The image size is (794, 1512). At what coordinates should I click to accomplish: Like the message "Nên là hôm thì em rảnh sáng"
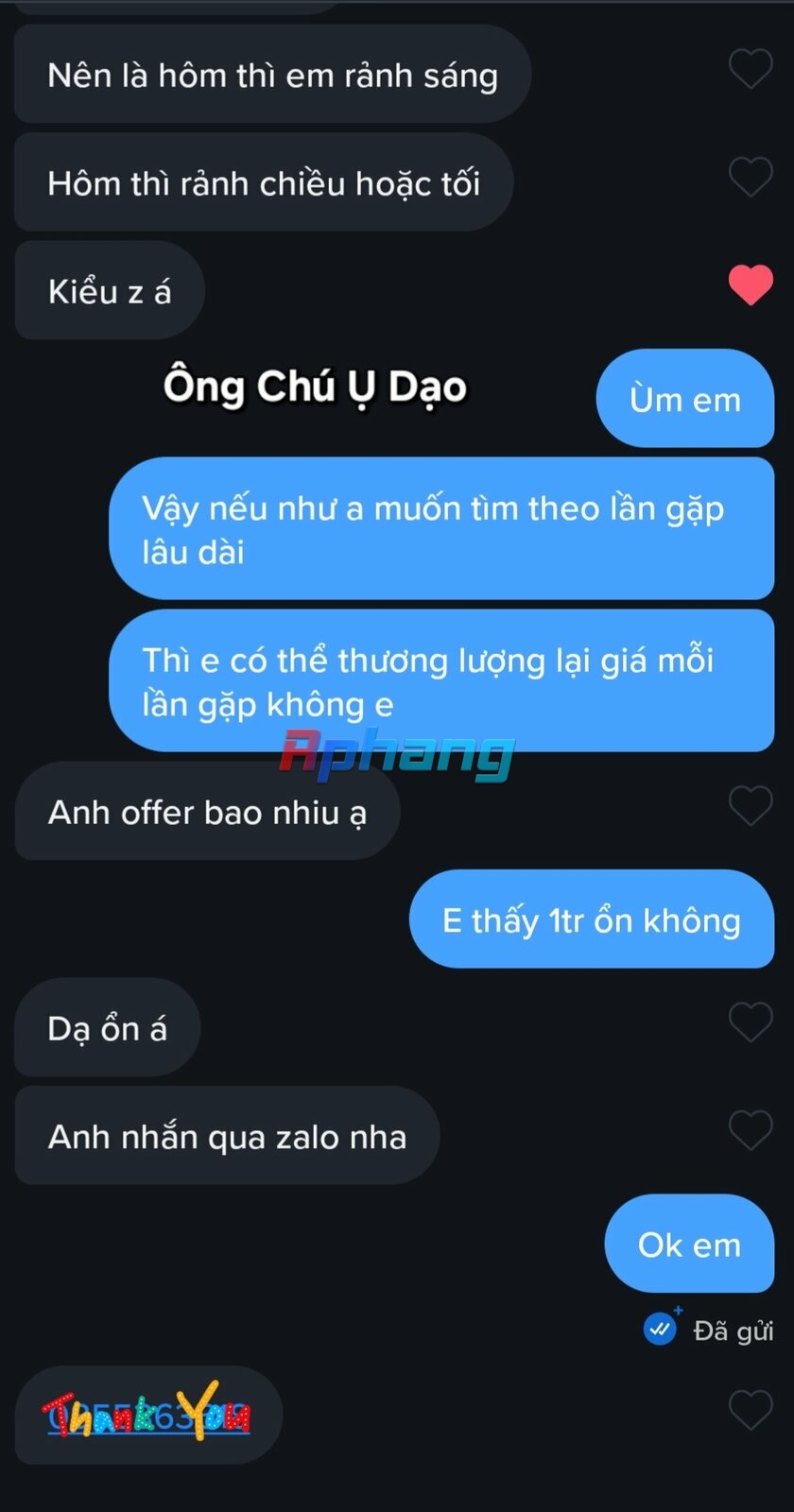coord(751,69)
